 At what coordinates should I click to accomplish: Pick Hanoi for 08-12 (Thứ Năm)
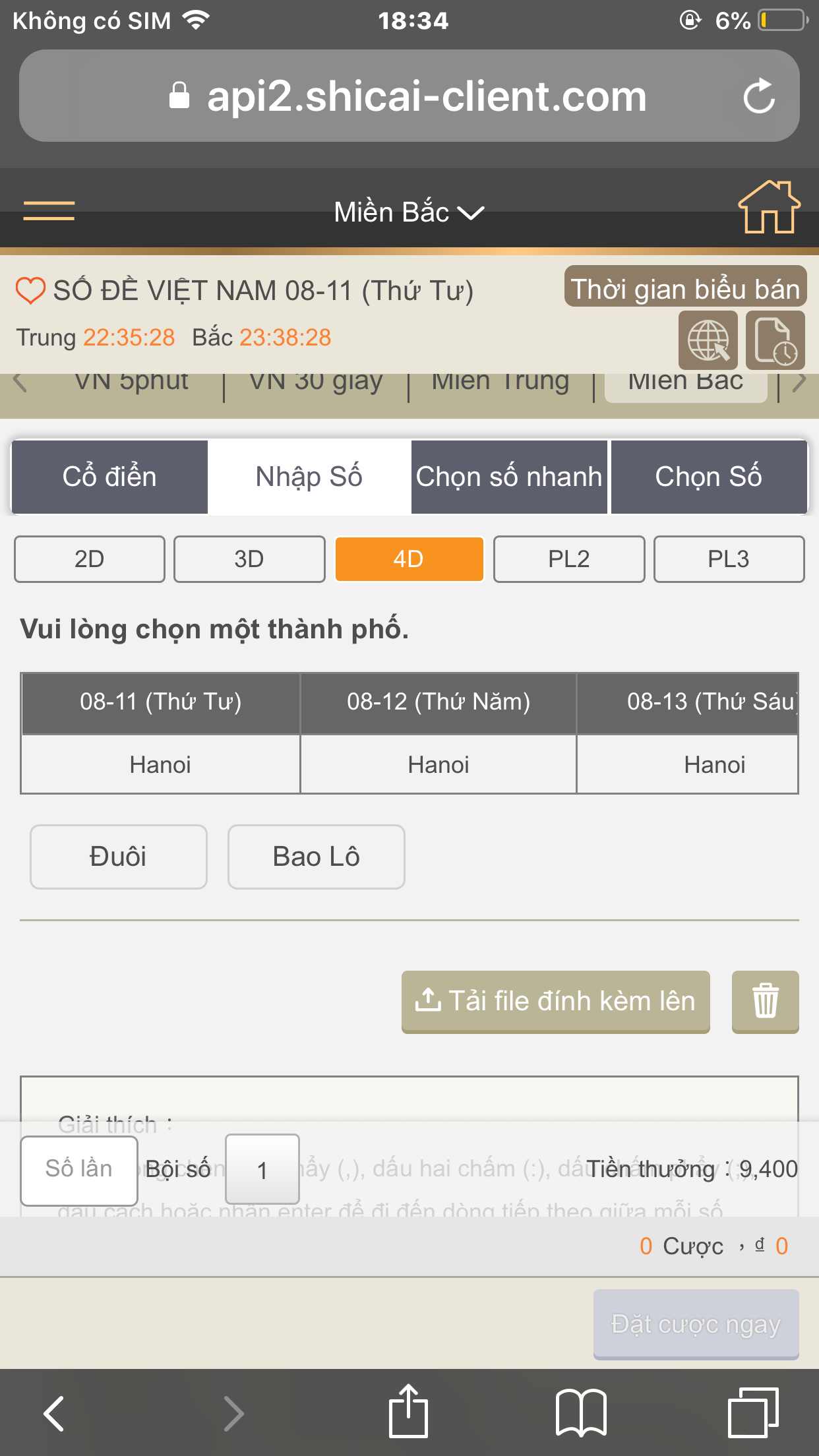point(439,765)
